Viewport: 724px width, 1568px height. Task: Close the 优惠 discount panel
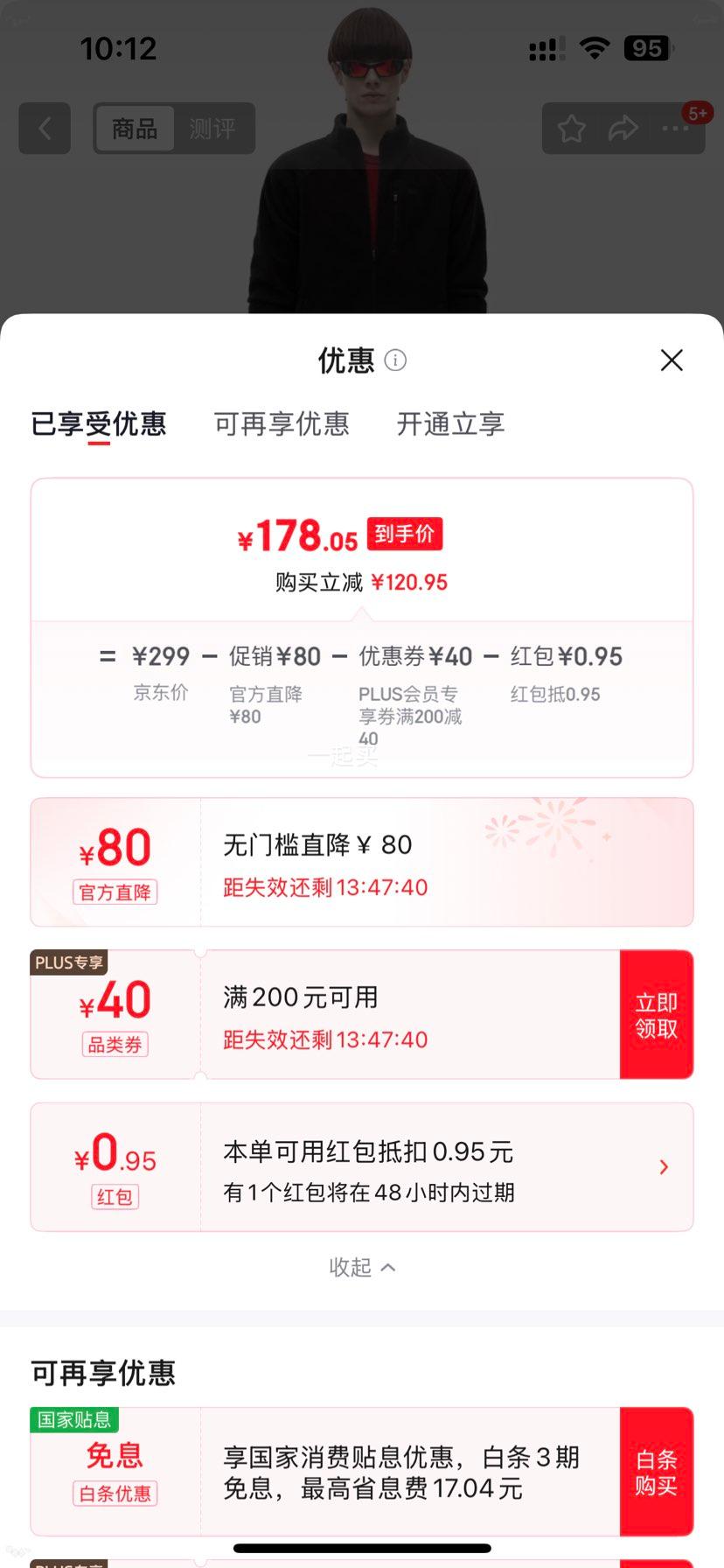(x=671, y=360)
